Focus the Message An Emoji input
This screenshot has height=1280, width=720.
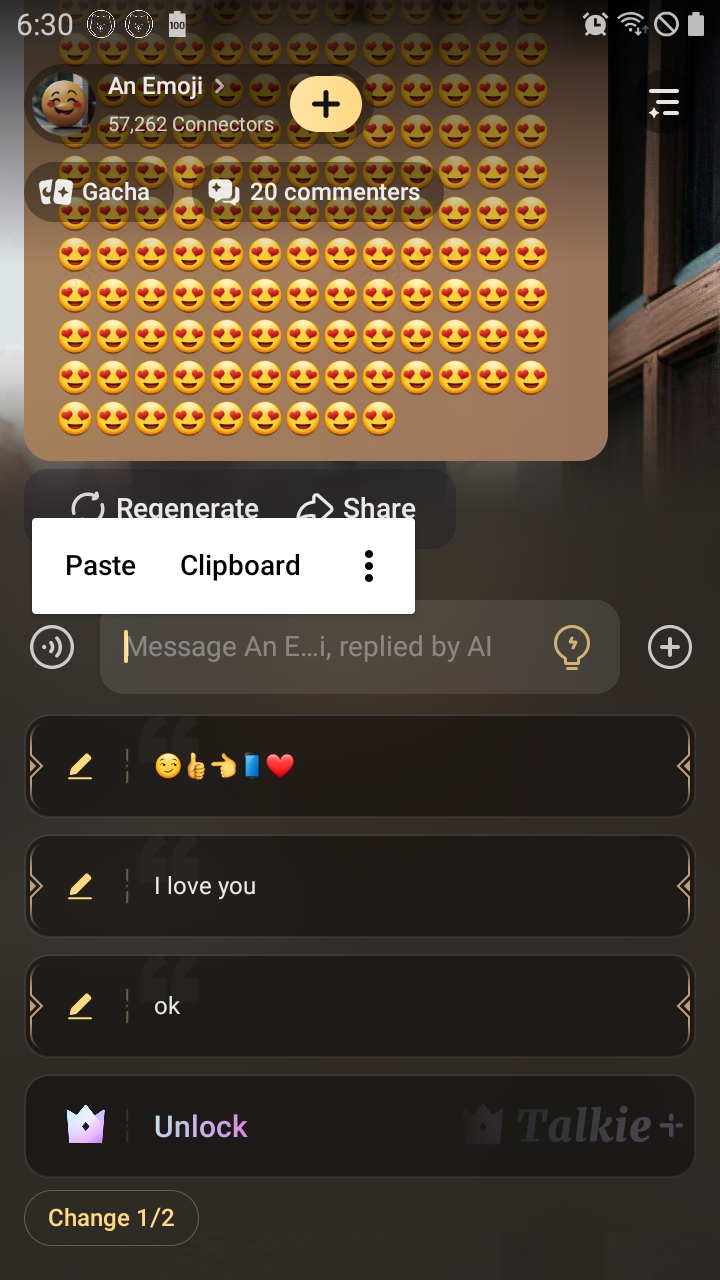click(x=310, y=647)
